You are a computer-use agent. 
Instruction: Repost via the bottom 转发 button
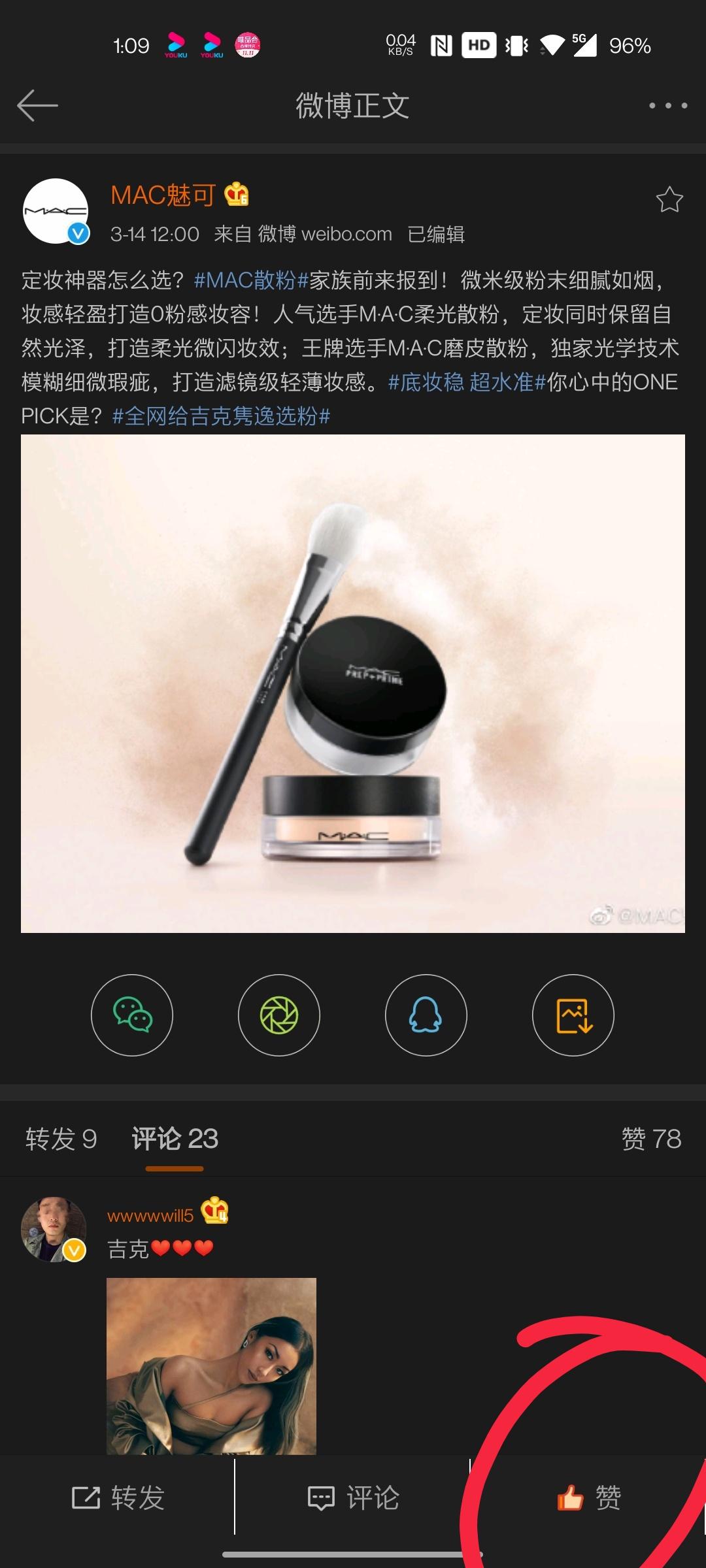(x=118, y=1497)
